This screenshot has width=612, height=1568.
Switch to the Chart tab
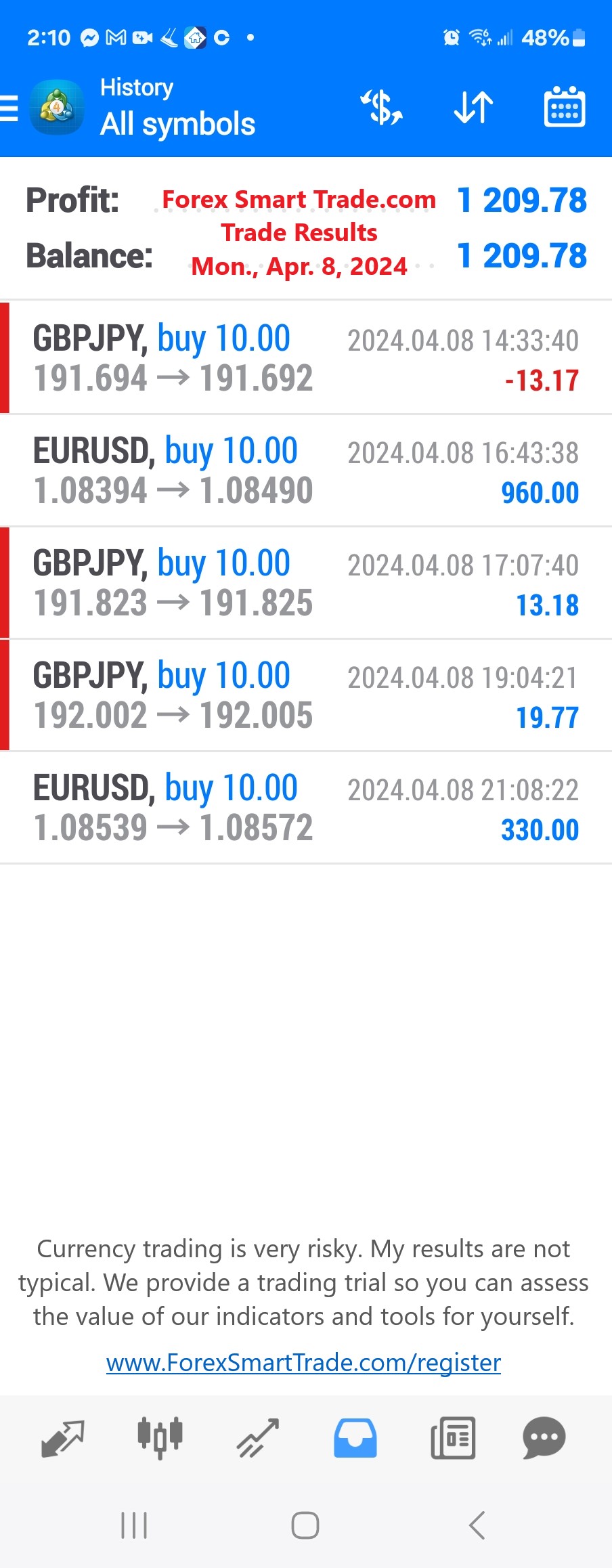[x=160, y=1438]
